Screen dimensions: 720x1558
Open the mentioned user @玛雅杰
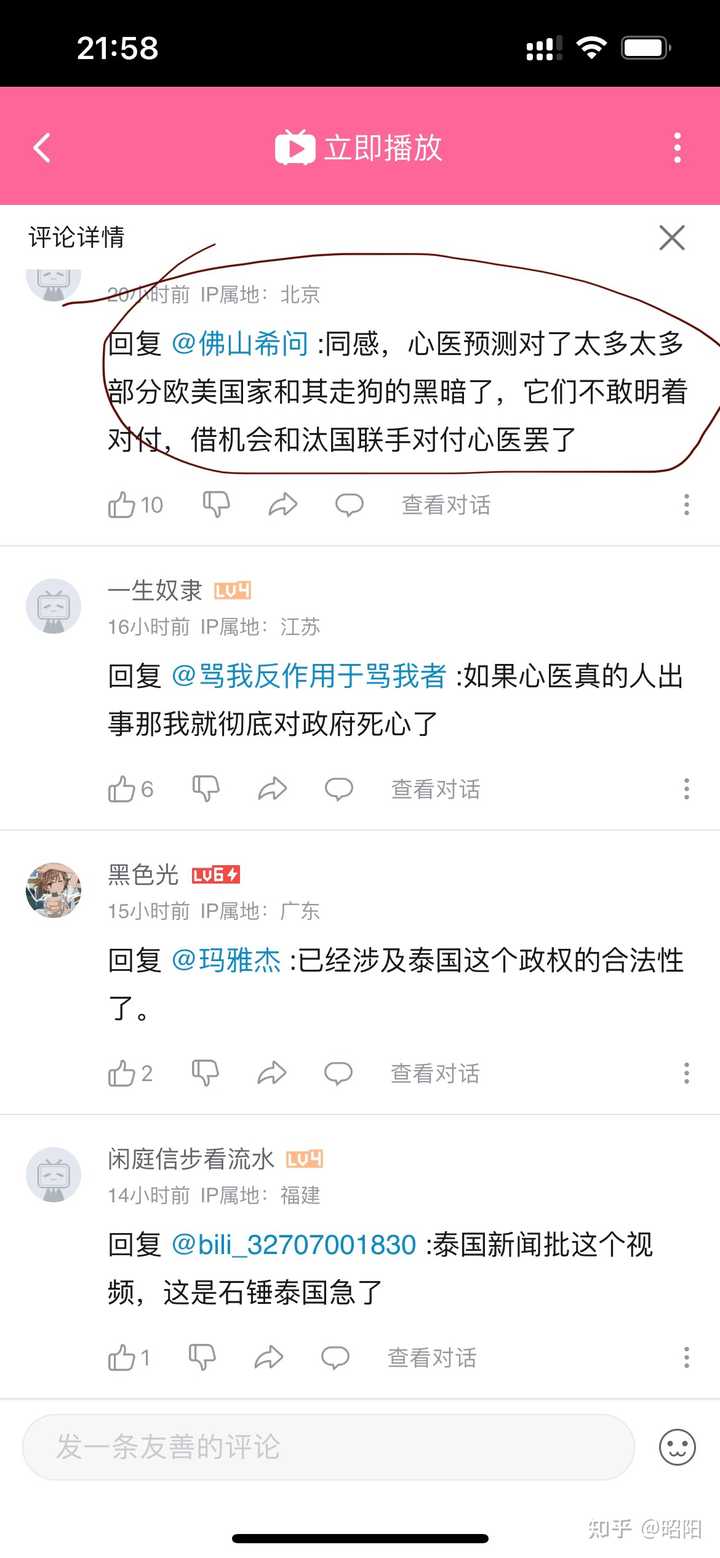point(226,961)
